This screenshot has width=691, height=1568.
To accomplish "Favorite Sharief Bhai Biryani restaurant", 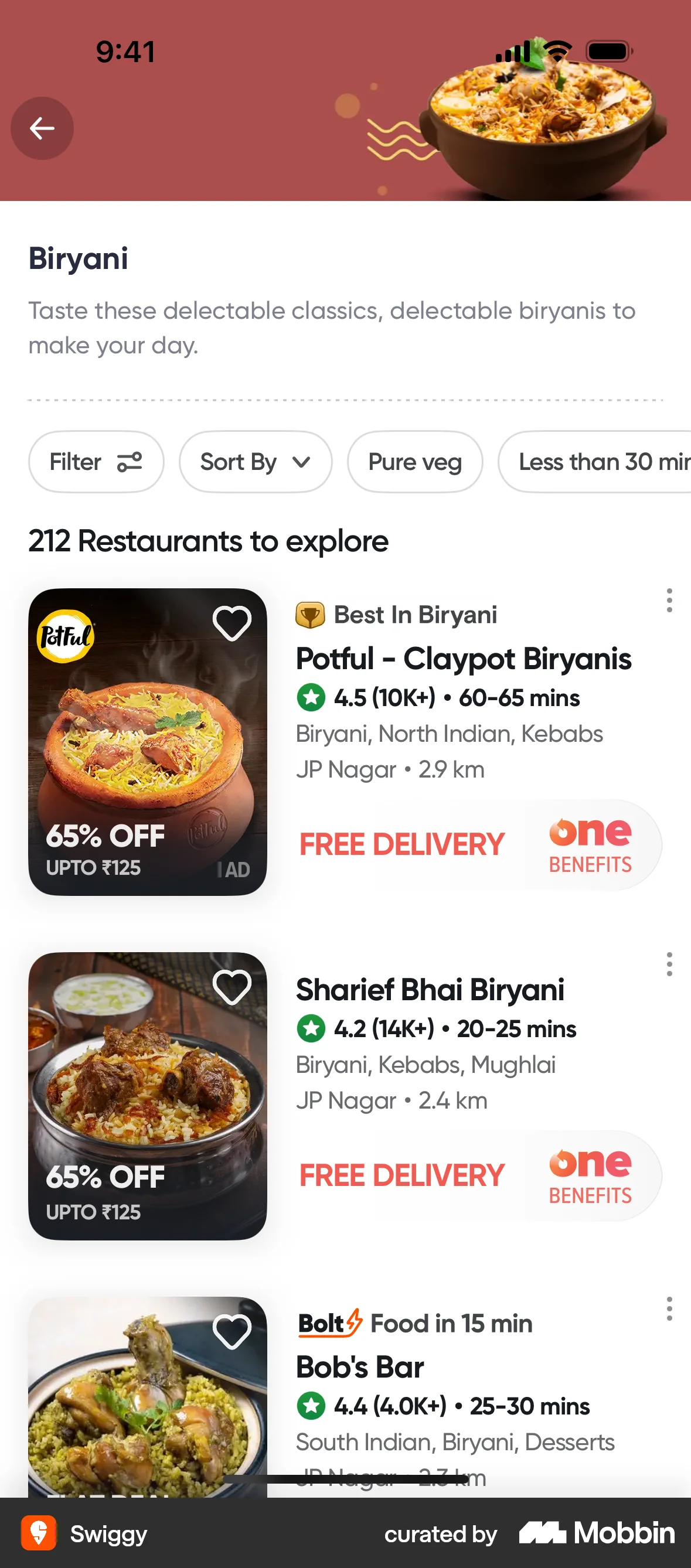I will [x=232, y=986].
